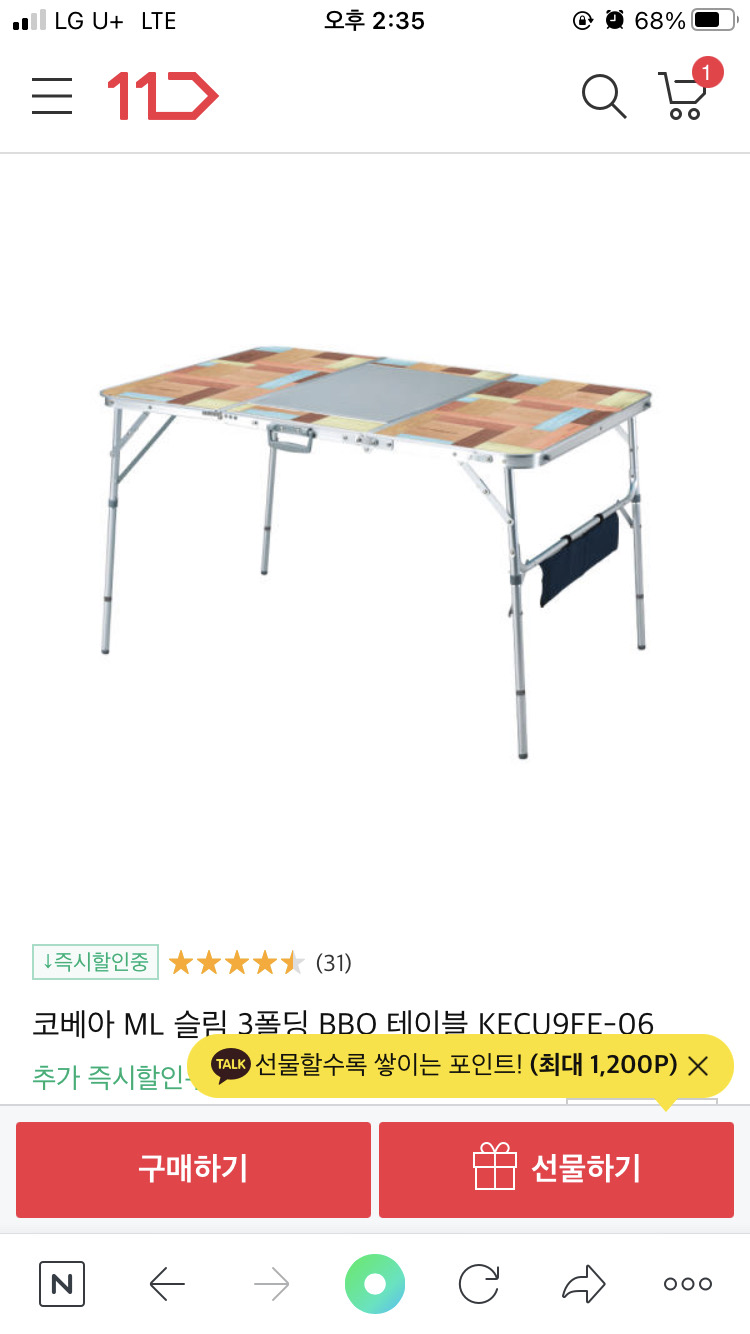
Task: Click the 11st logo
Action: tap(163, 95)
